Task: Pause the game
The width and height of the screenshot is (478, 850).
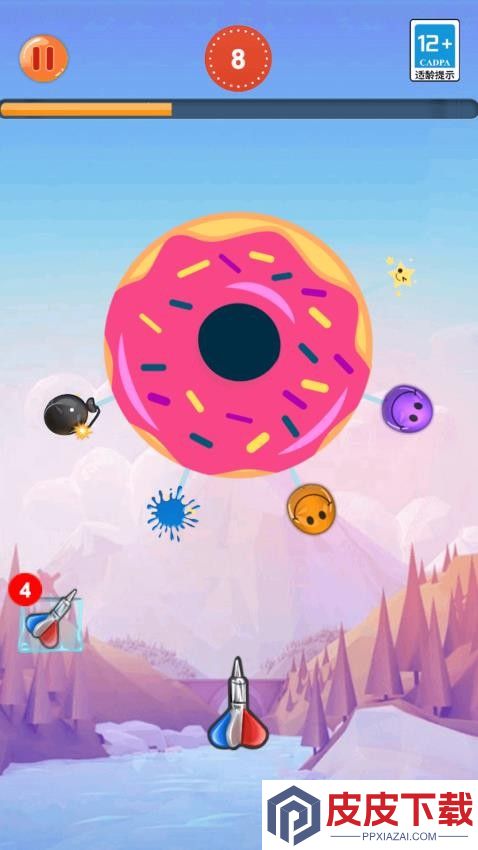Action: pyautogui.click(x=44, y=58)
